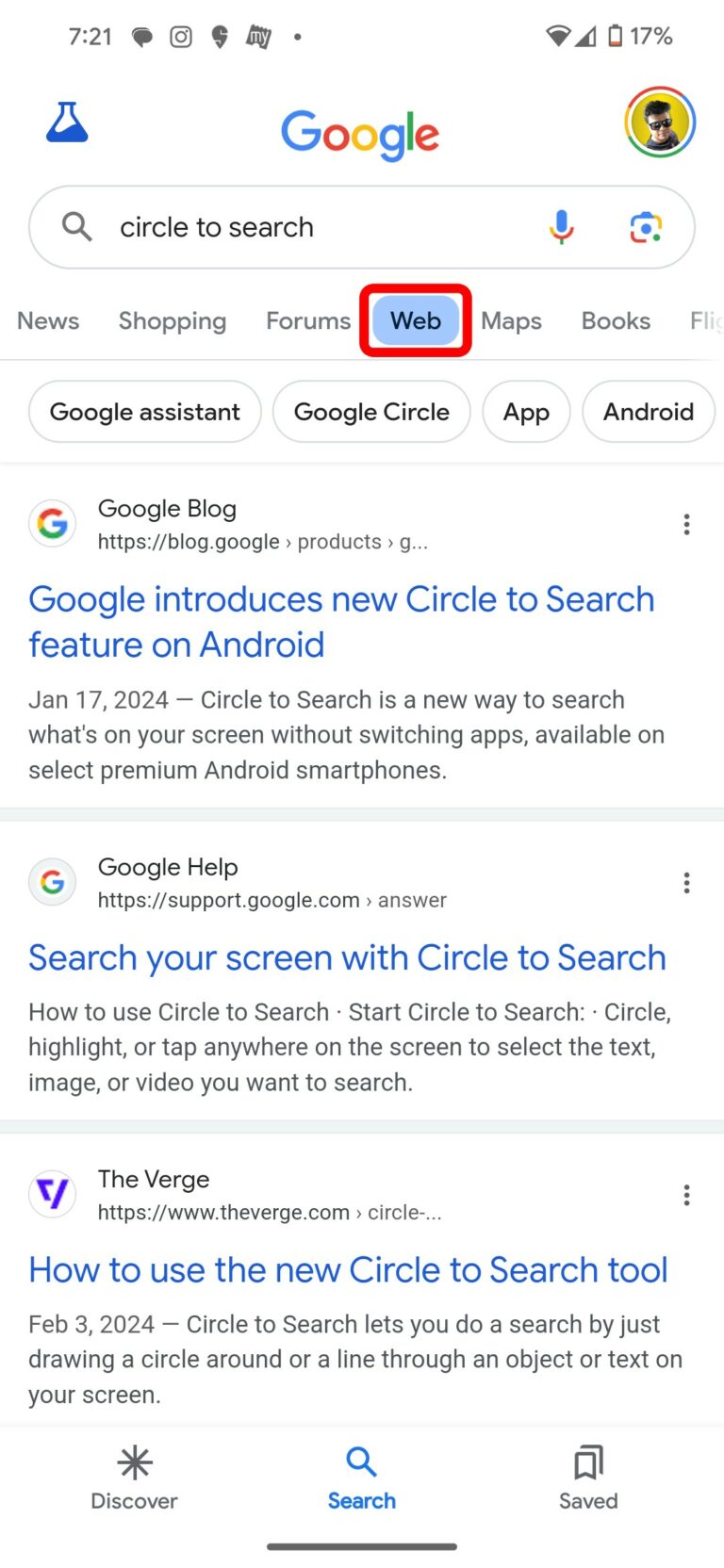The width and height of the screenshot is (724, 1568).
Task: Tap the magnifying glass in the search bar
Action: 76,226
